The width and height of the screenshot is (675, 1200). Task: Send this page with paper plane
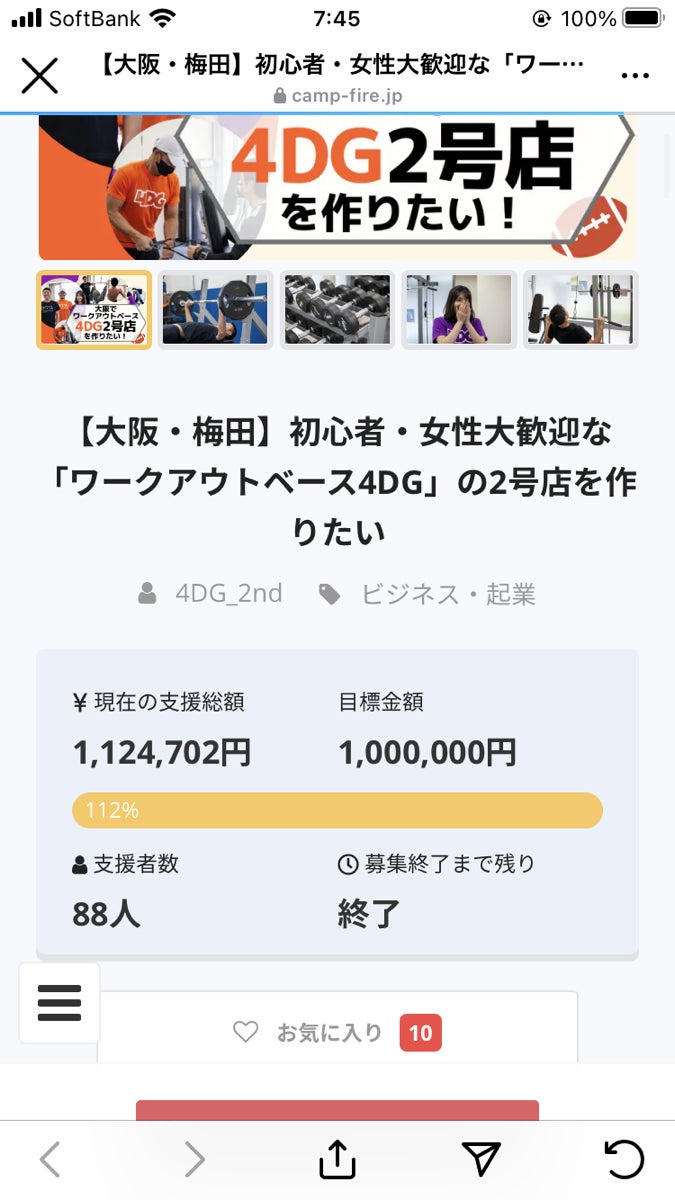tap(481, 1160)
